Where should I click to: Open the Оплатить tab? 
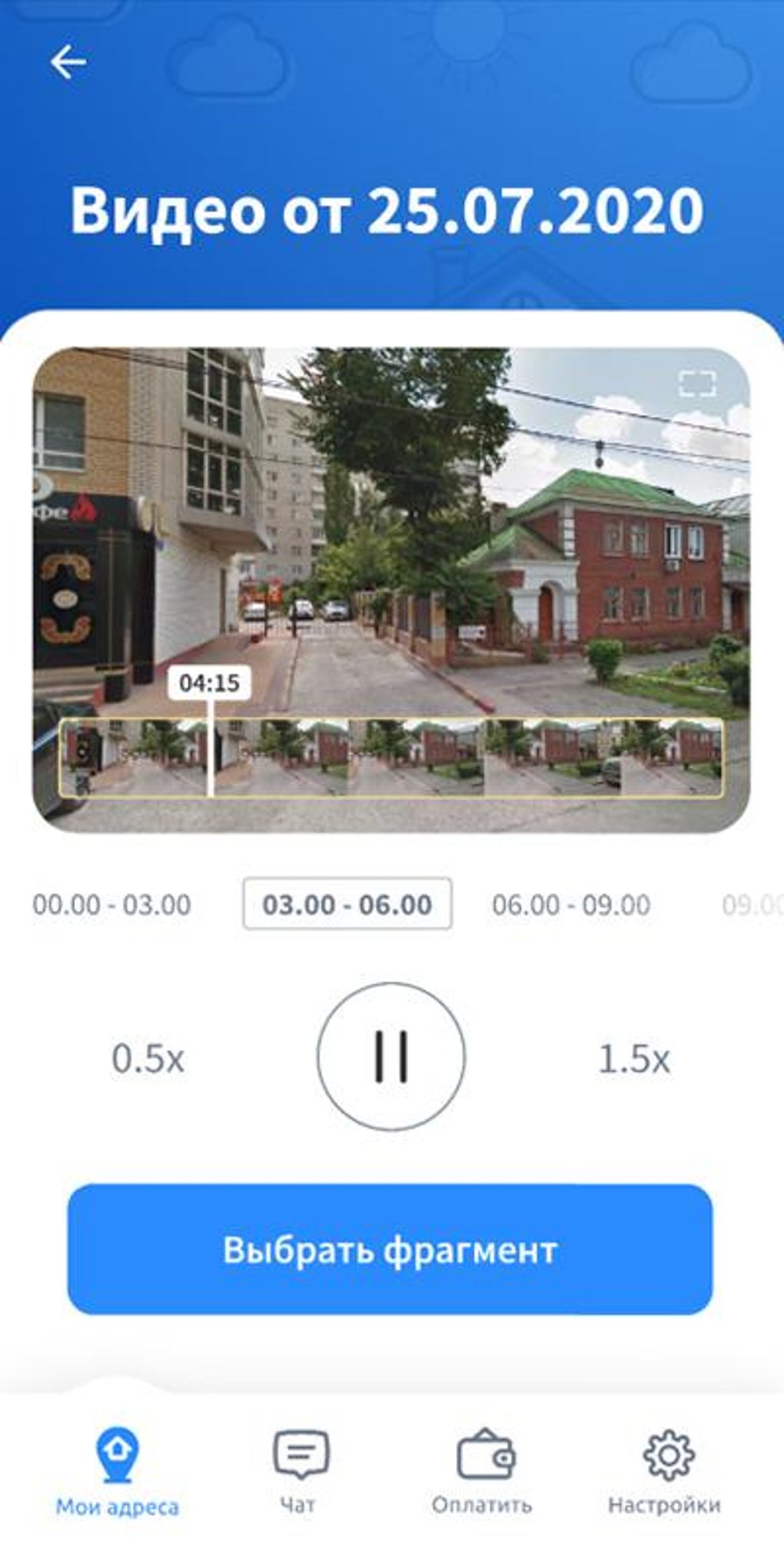coord(483,1472)
